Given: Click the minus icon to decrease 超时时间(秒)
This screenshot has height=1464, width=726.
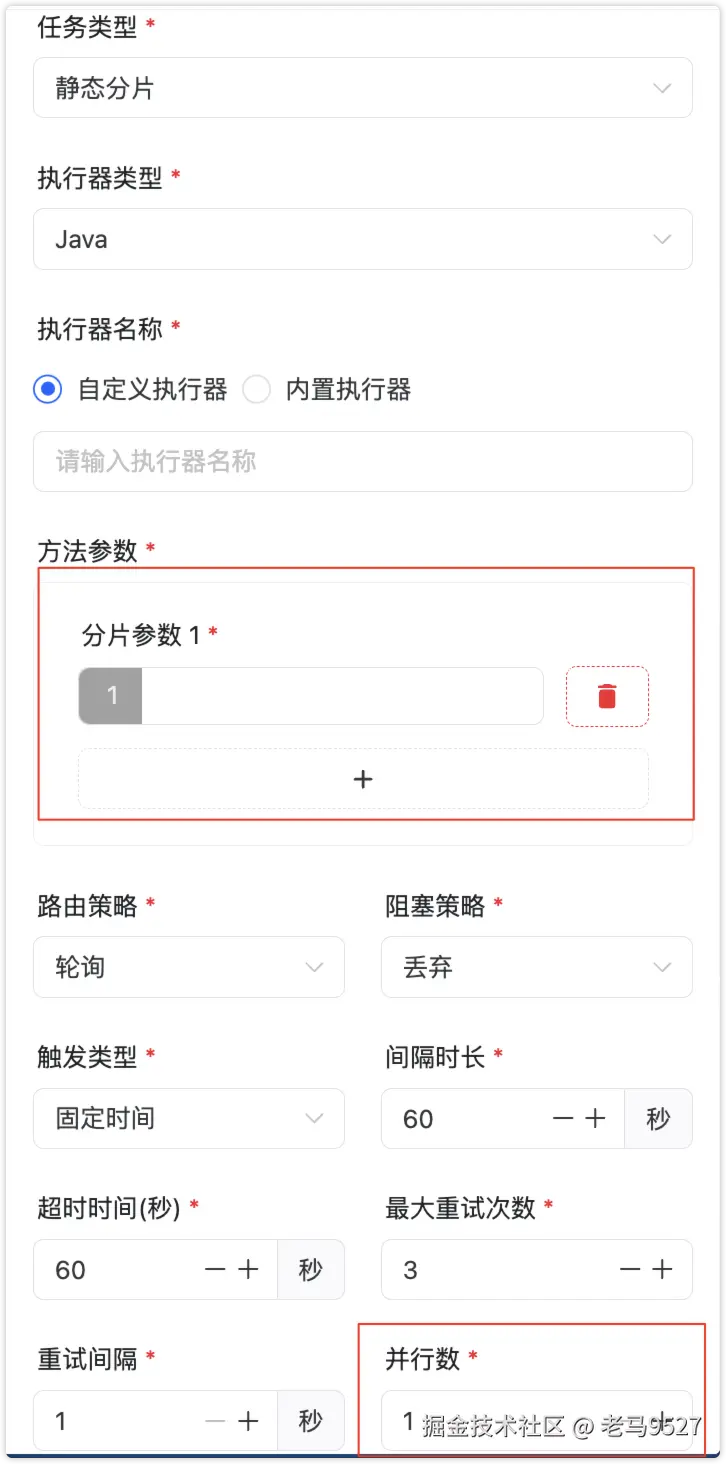Looking at the screenshot, I should [x=214, y=1269].
